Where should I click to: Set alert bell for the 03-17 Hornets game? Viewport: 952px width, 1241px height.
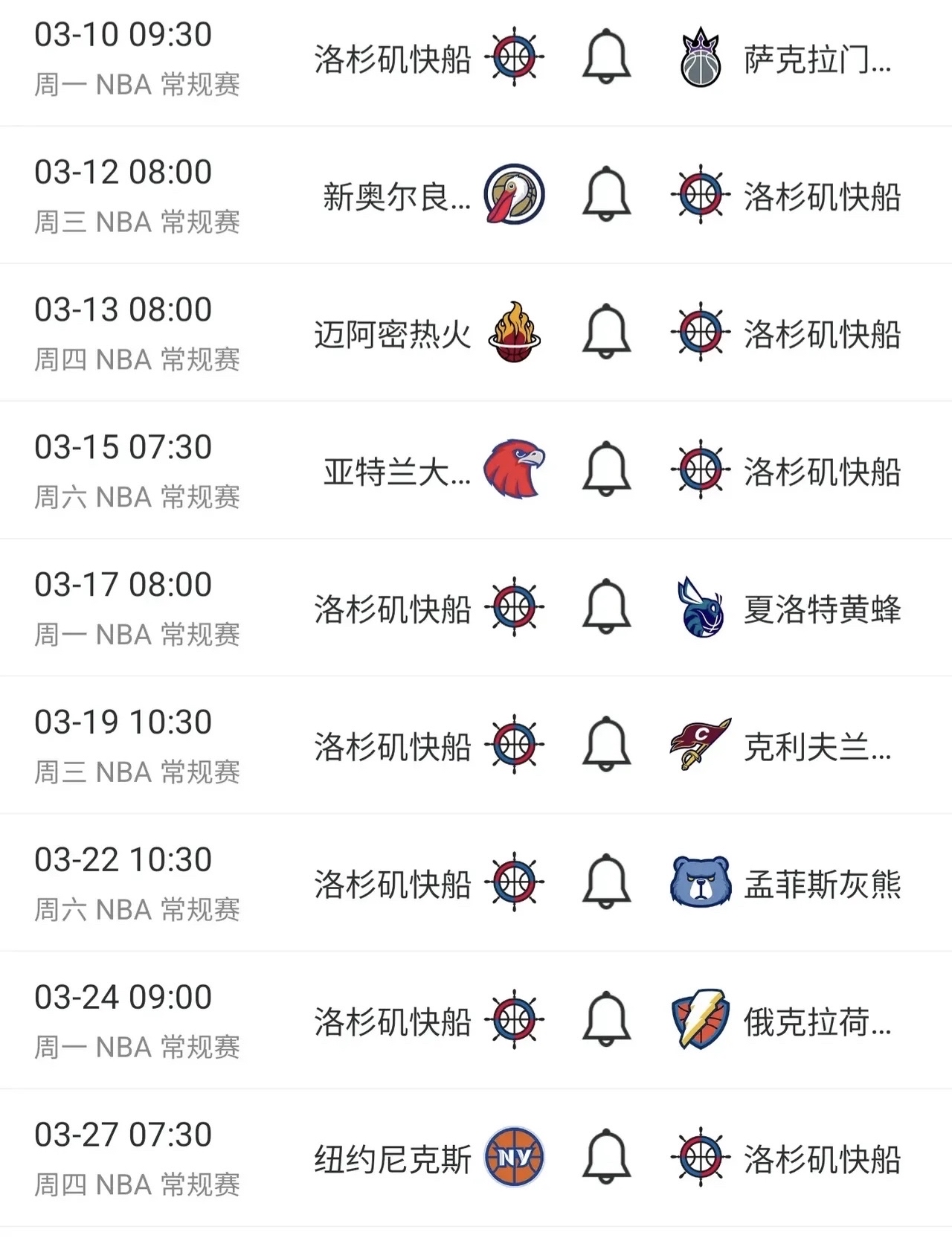606,607
